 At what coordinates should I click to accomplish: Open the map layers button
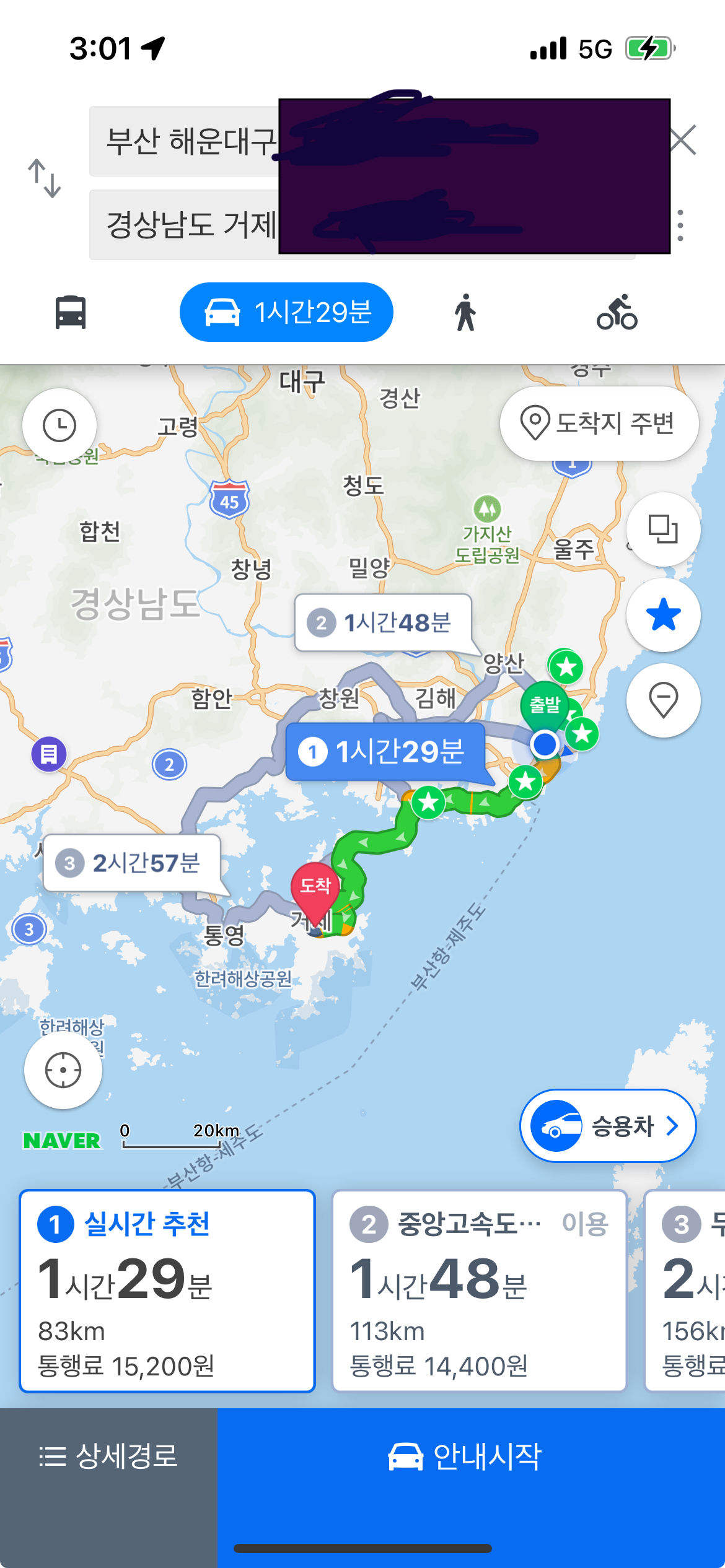[663, 529]
